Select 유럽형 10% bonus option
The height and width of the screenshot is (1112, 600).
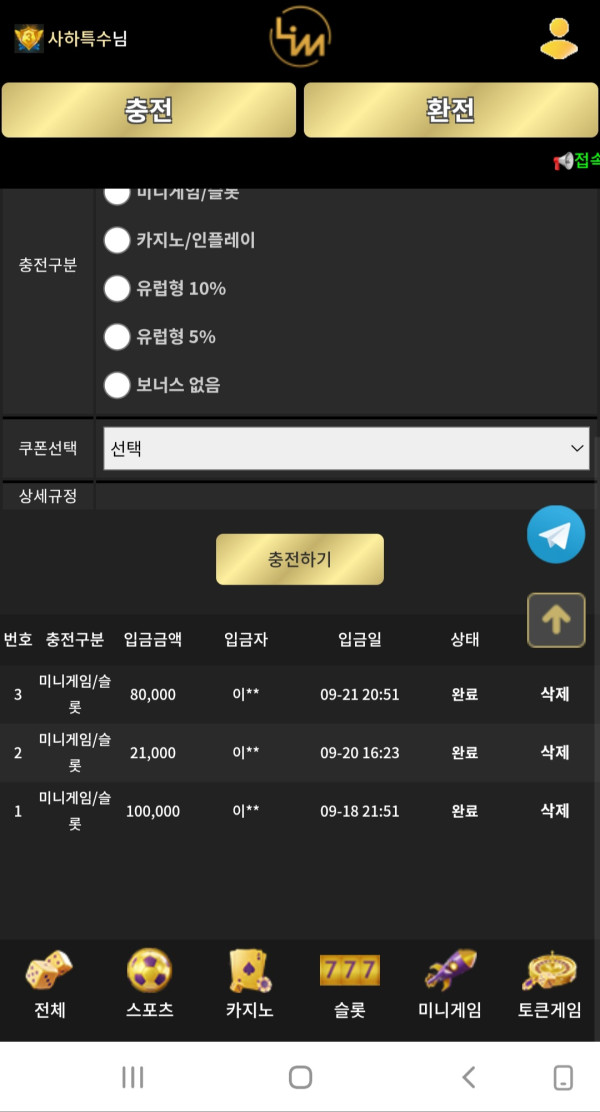pyautogui.click(x=118, y=288)
